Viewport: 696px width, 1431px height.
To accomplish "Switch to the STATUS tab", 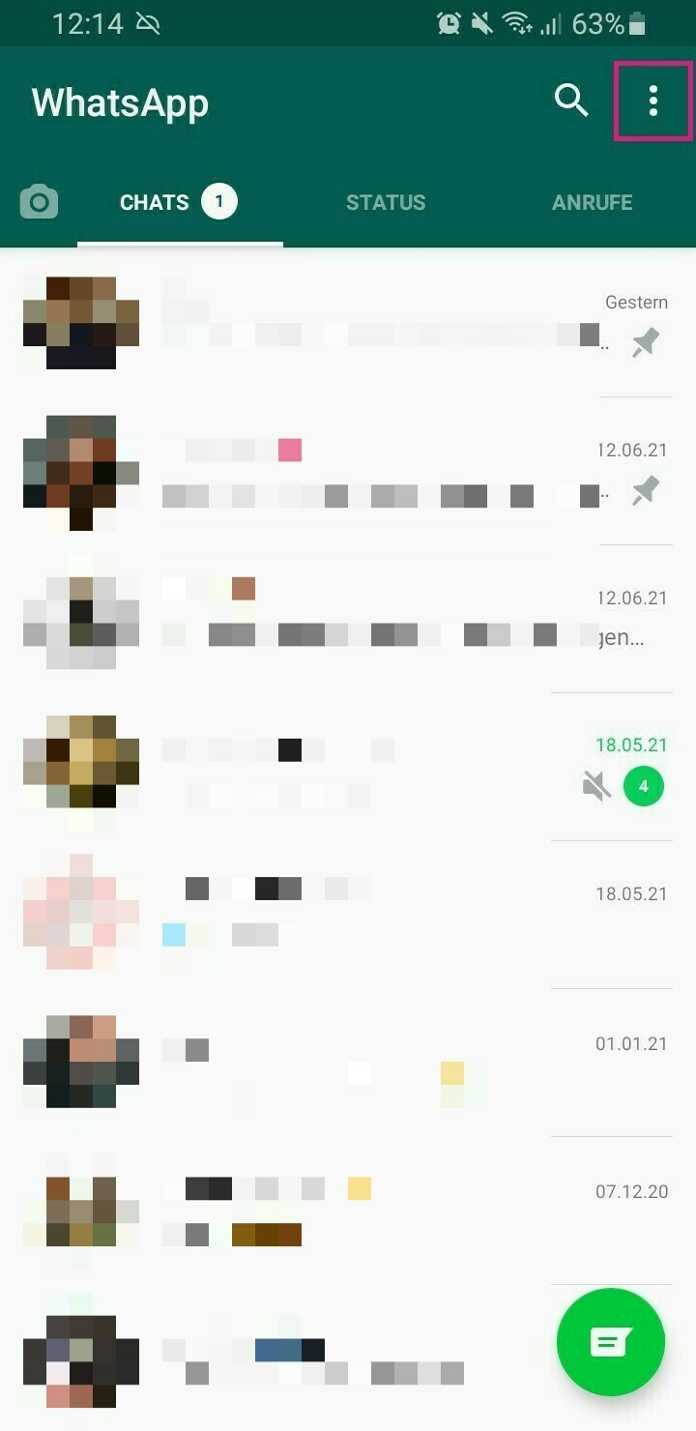I will point(386,202).
